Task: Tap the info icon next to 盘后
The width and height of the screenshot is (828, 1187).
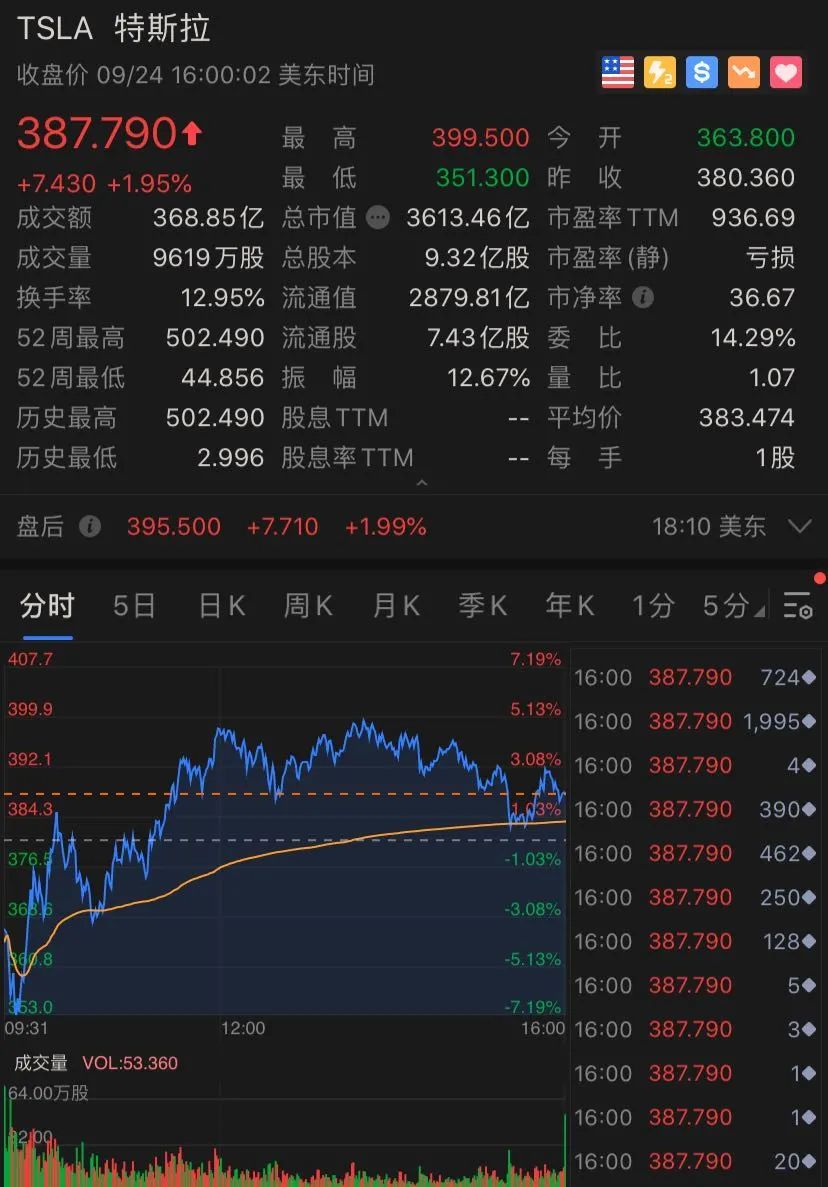Action: (90, 526)
